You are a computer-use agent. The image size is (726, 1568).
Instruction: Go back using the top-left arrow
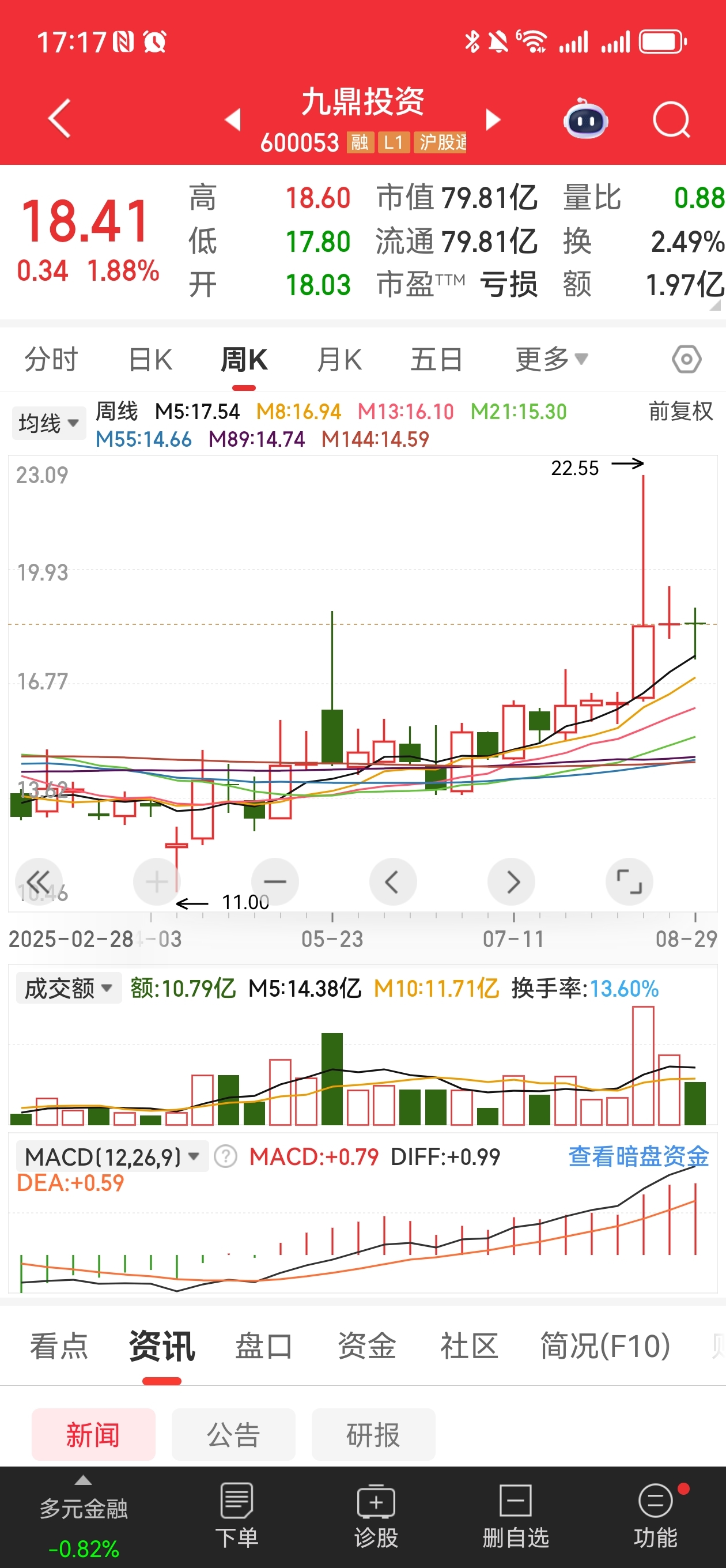click(60, 118)
